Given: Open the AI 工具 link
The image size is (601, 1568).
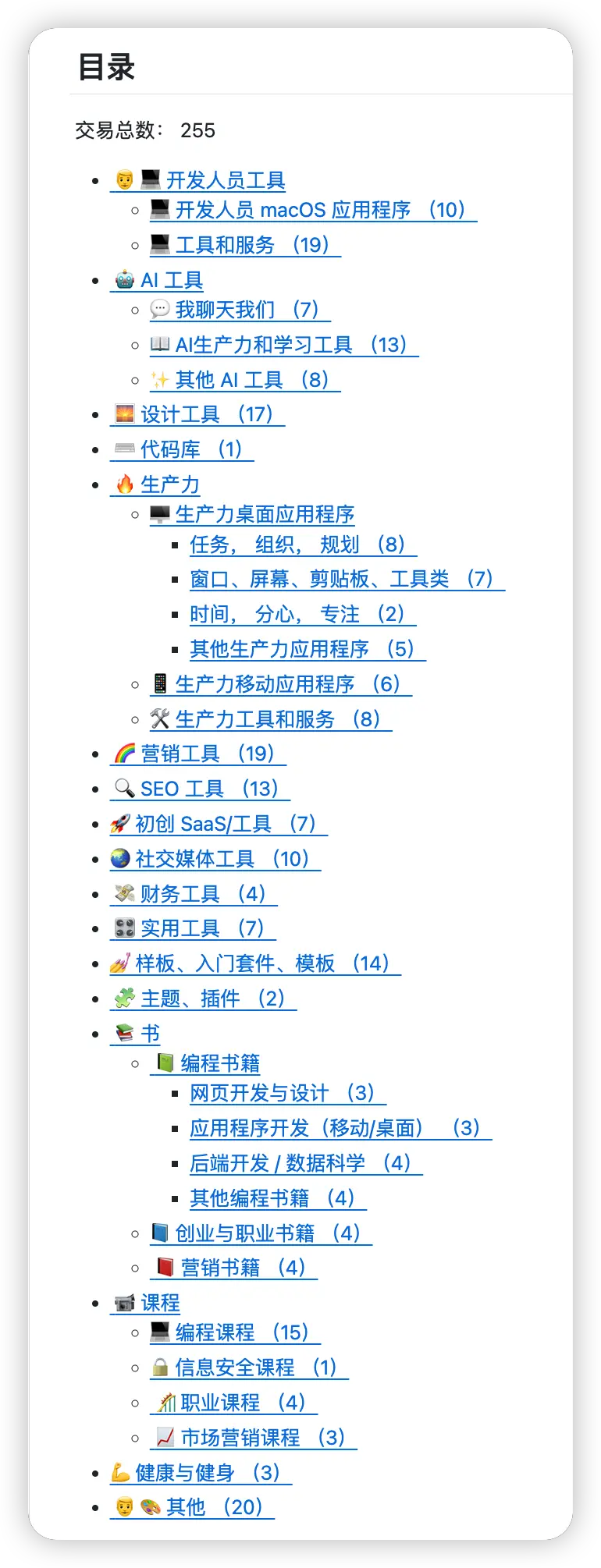Looking at the screenshot, I should coord(171,280).
